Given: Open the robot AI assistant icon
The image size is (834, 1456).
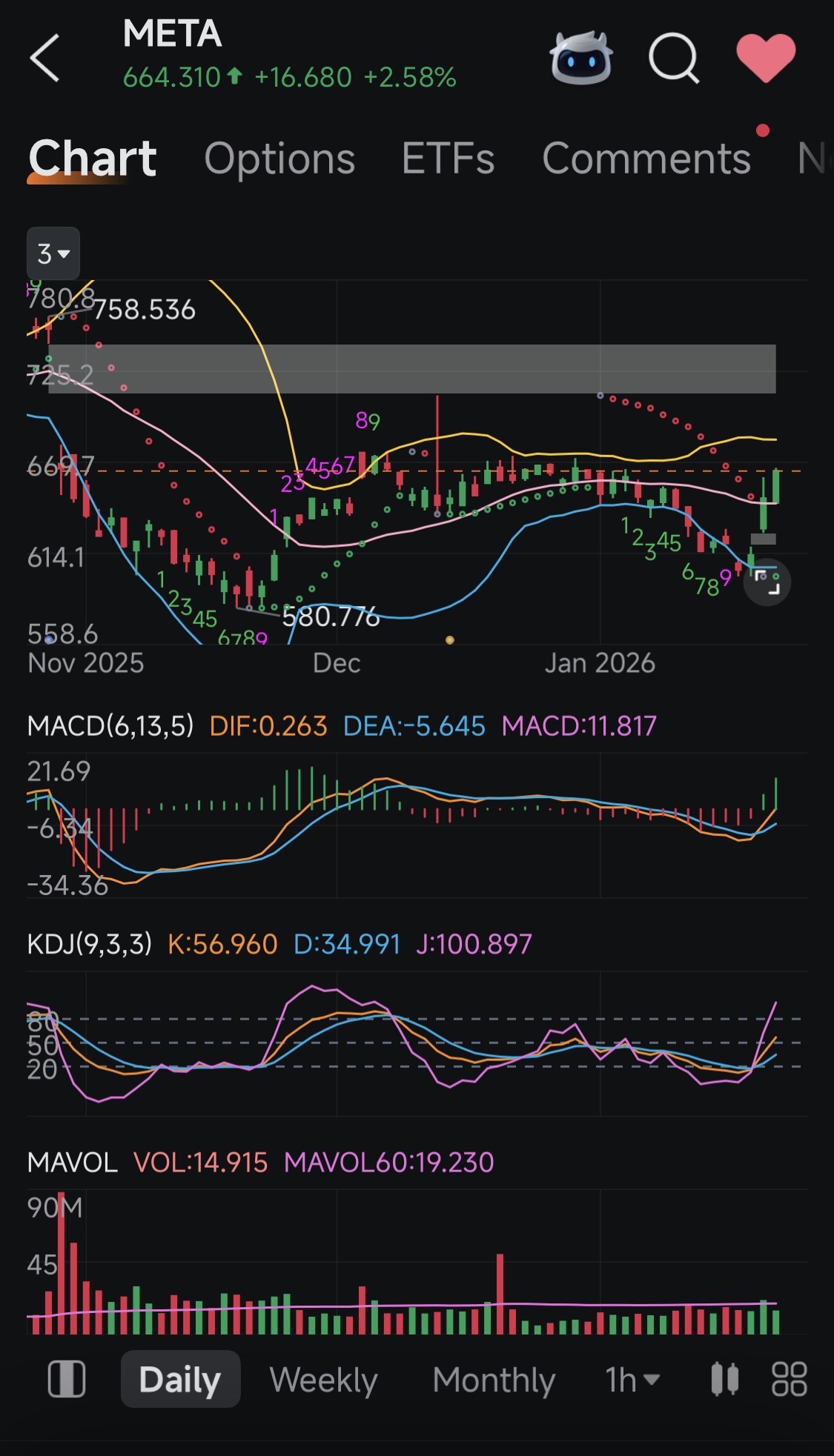Looking at the screenshot, I should pyautogui.click(x=581, y=57).
